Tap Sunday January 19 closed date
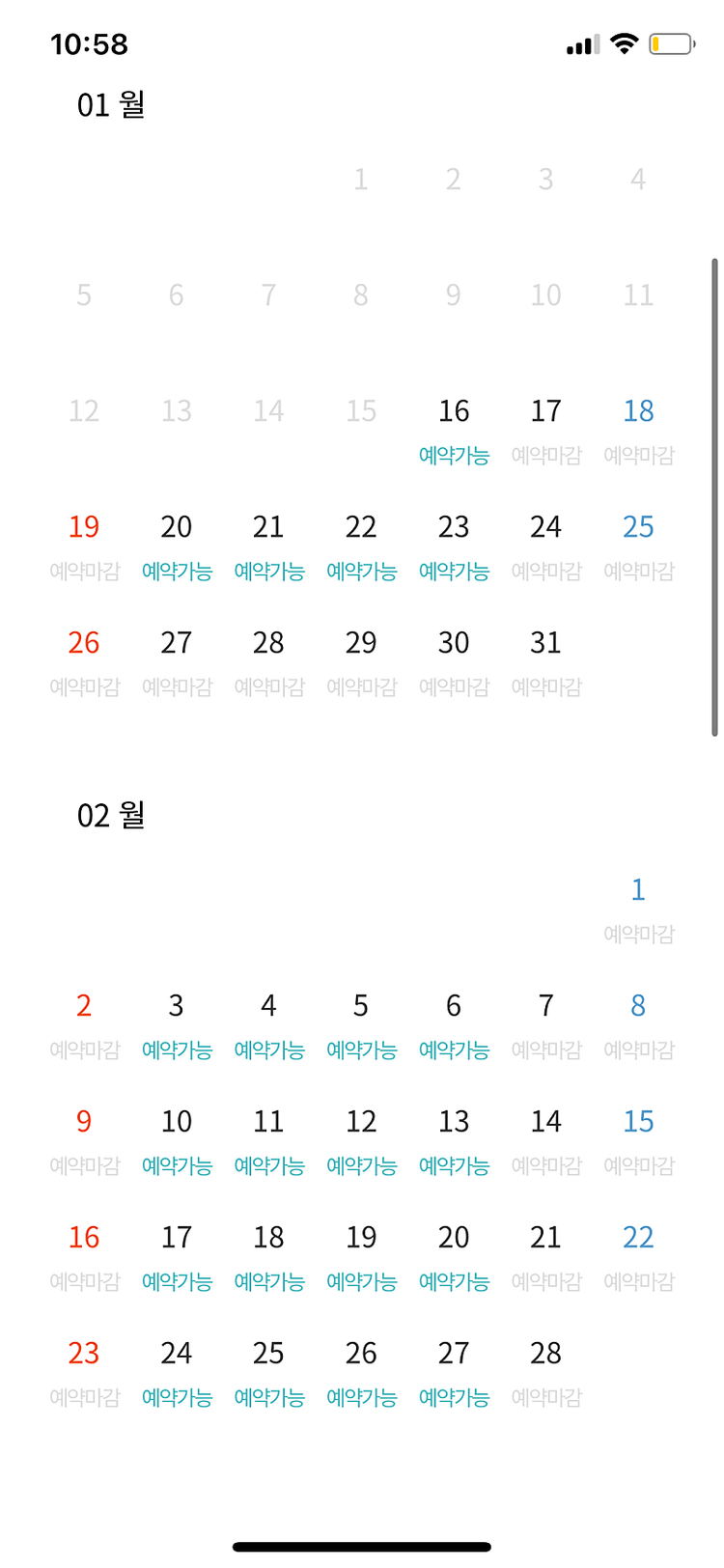Viewport: 724px width, 1568px height. [x=83, y=546]
